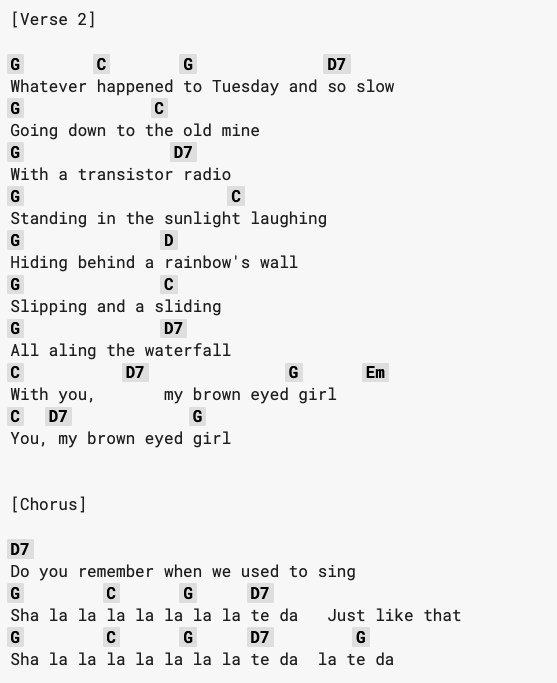Tap the G chord starting 'Whatever happened to Tuesday'
Image resolution: width=557 pixels, height=683 pixels.
15,64
